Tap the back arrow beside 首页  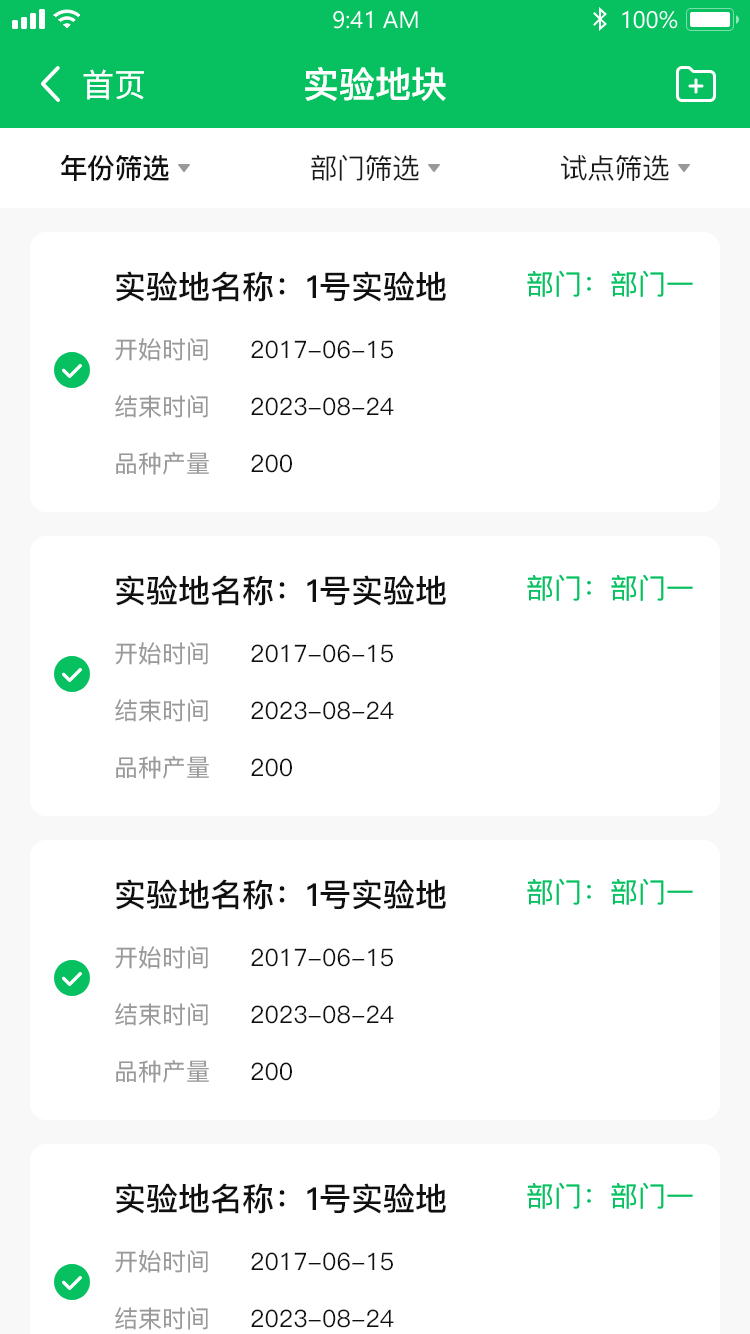pyautogui.click(x=50, y=84)
